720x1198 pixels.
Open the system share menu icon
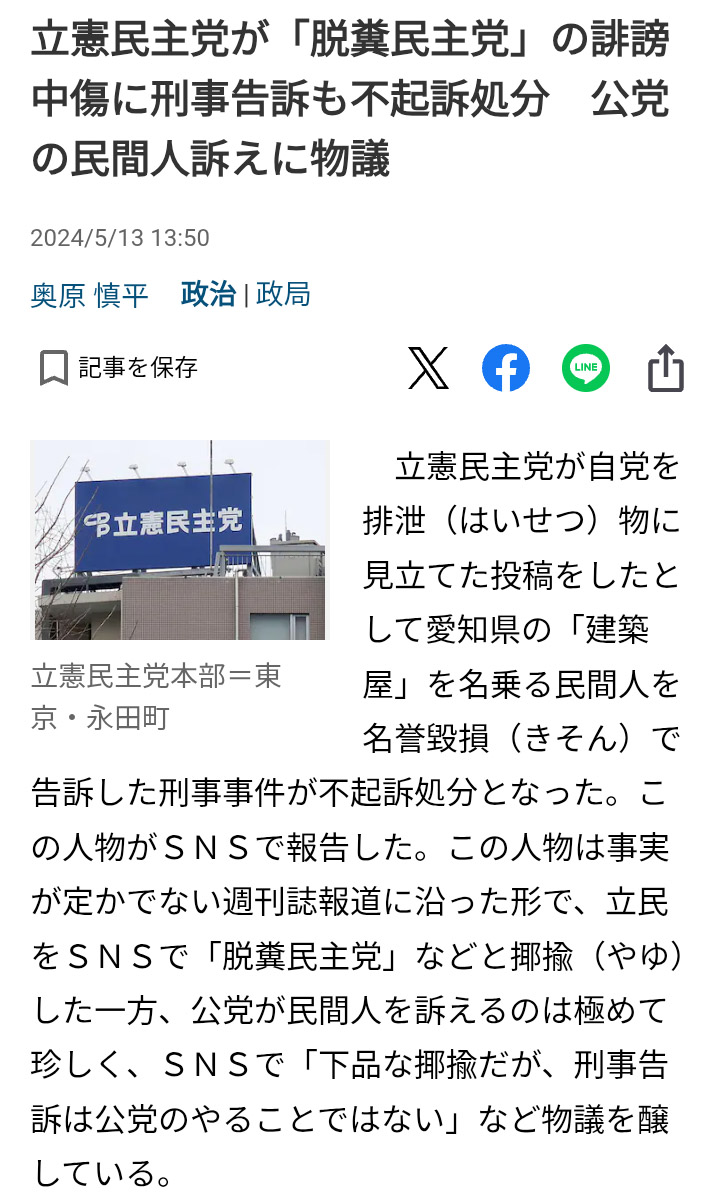[665, 368]
